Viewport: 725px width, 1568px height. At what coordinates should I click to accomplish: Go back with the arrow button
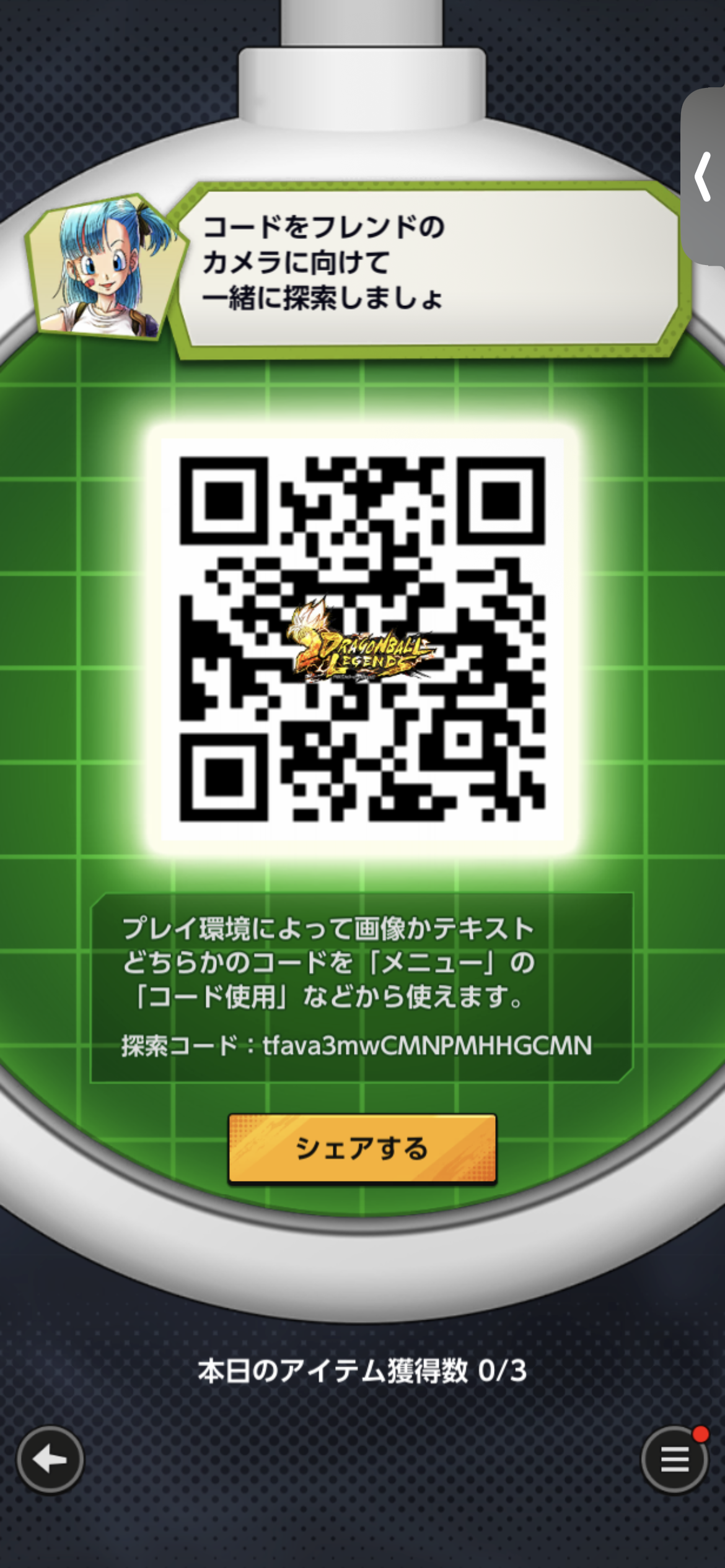pos(50,1460)
